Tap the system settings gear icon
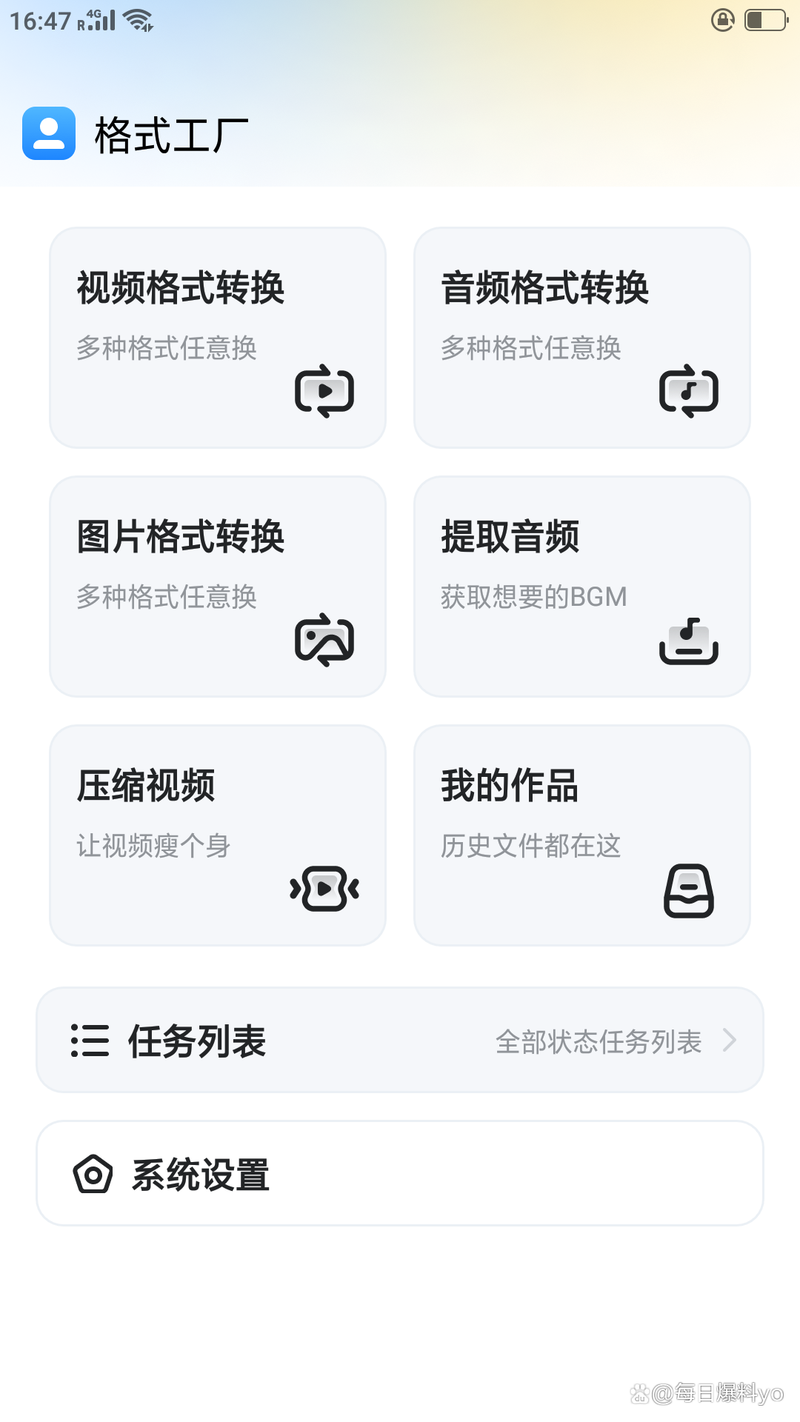Screen dimensions: 800x1422 tap(94, 1173)
